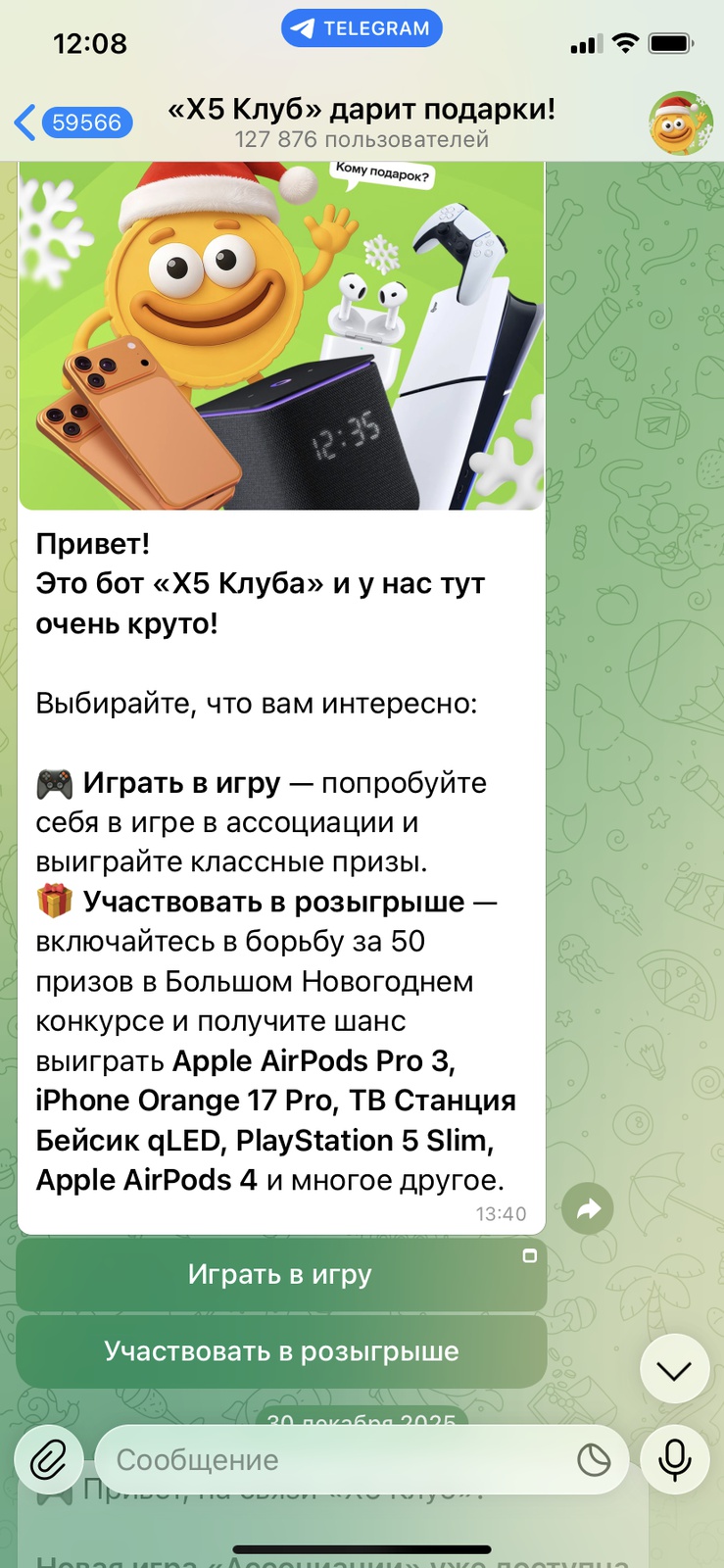The width and height of the screenshot is (724, 1568).
Task: Forward the message with the share arrow
Action: click(588, 1208)
